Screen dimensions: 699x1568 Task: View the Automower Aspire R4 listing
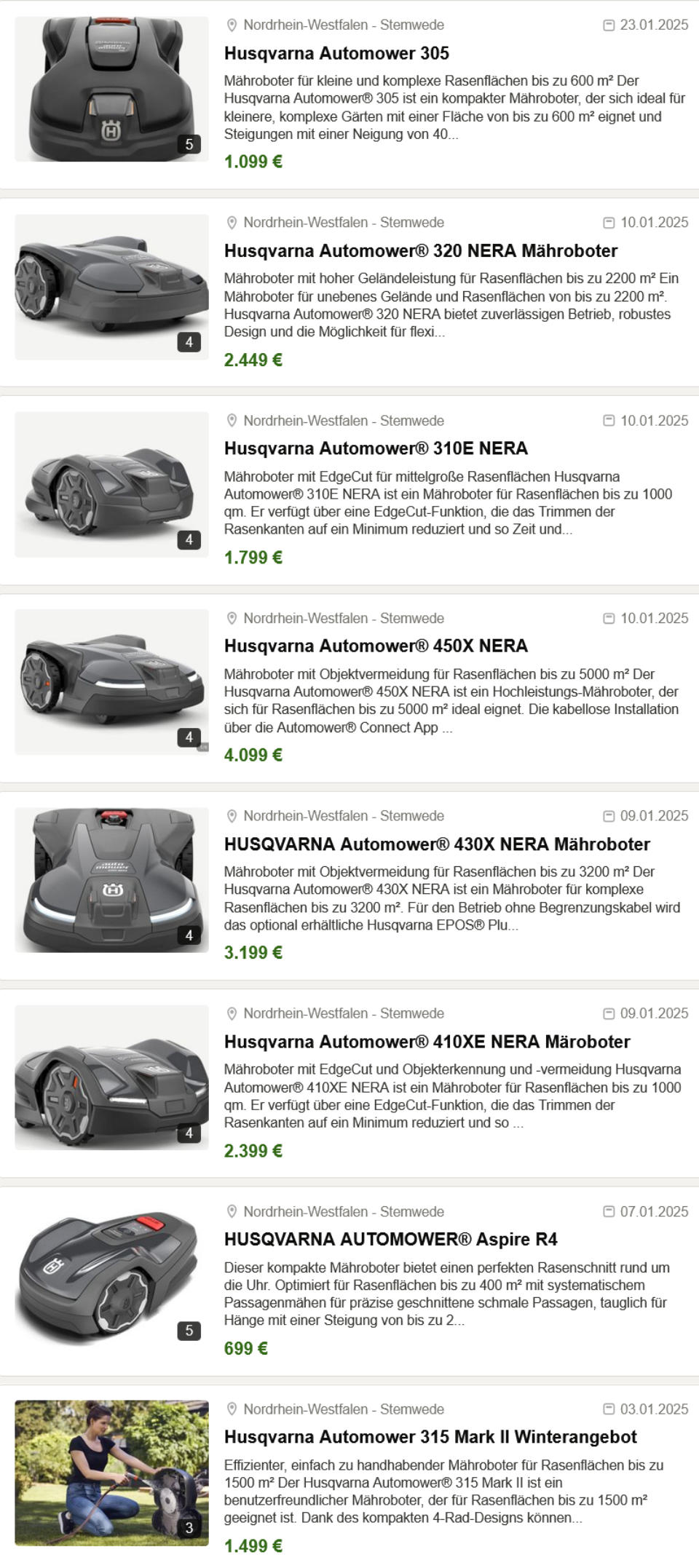pyautogui.click(x=390, y=1239)
